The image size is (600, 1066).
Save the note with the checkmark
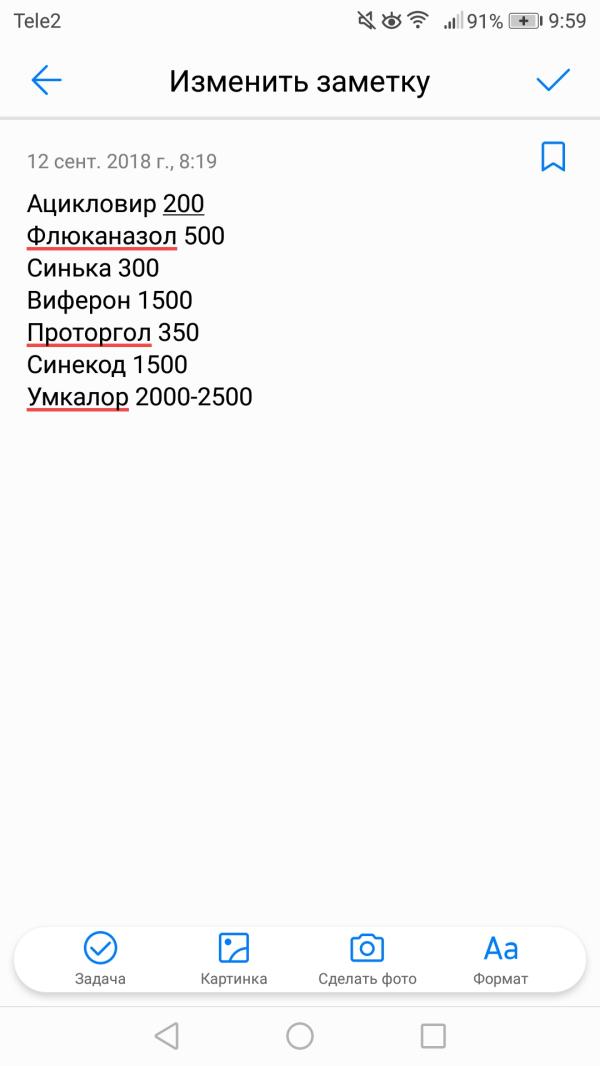point(553,80)
